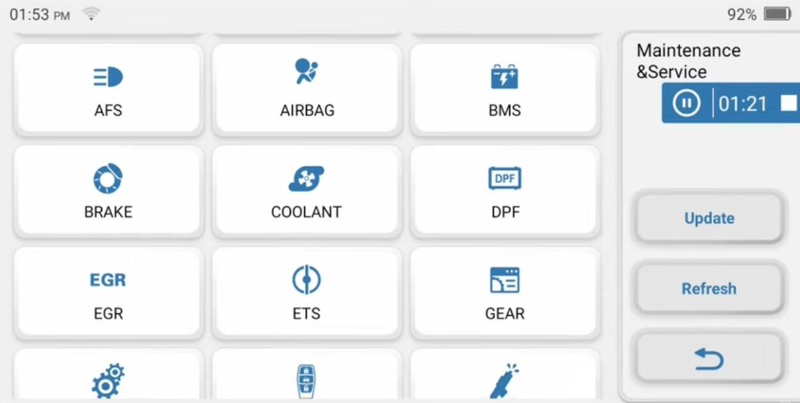Pause the screen recording timer
This screenshot has height=403, width=800.
pyautogui.click(x=686, y=103)
